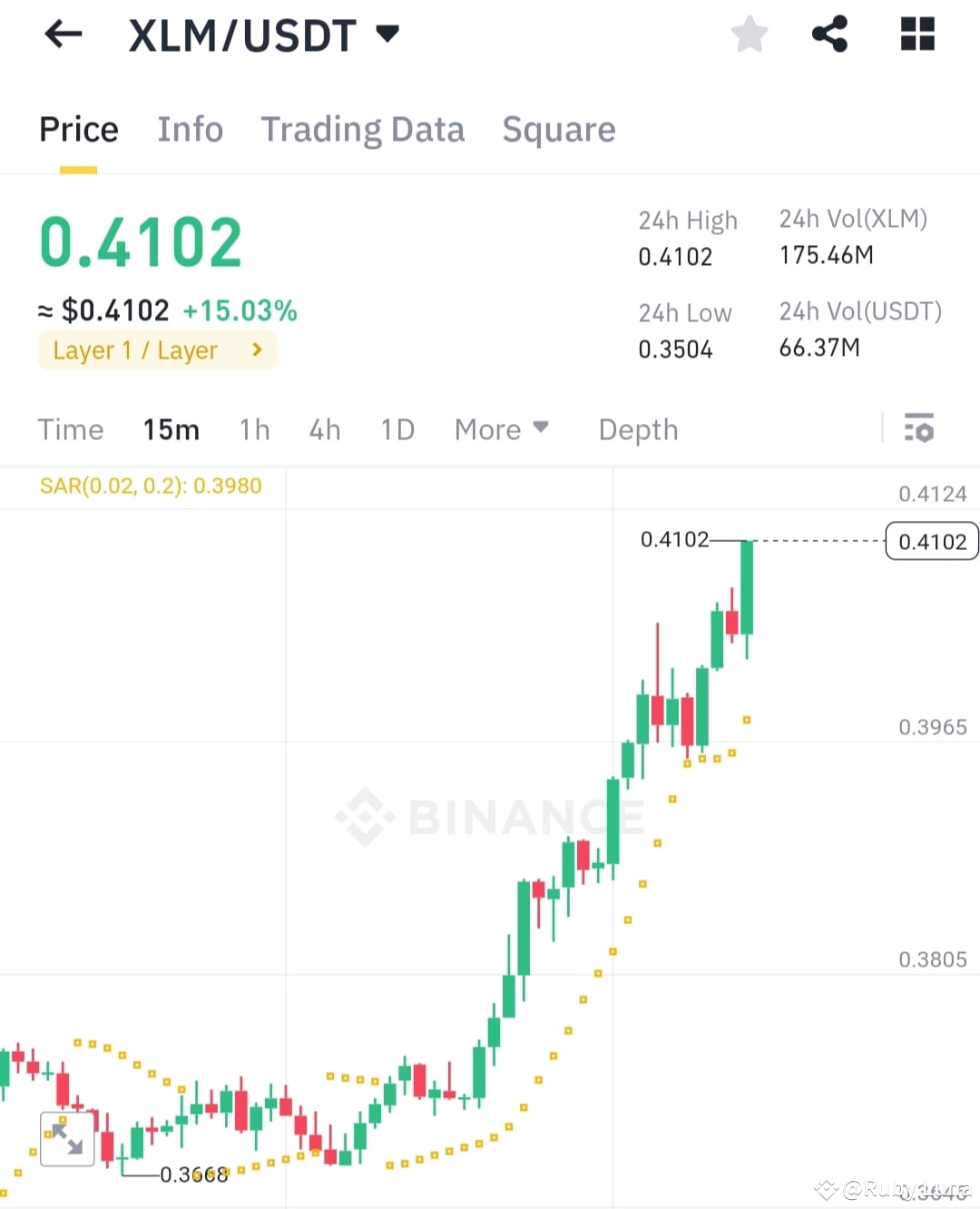
Task: Open the share options icon
Action: click(x=828, y=34)
